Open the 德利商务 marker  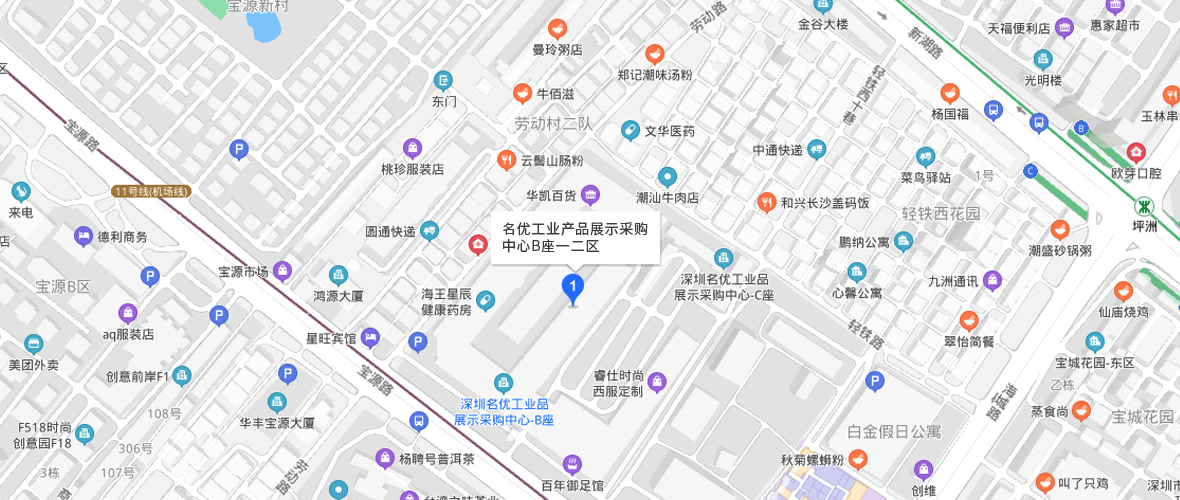pos(84,236)
